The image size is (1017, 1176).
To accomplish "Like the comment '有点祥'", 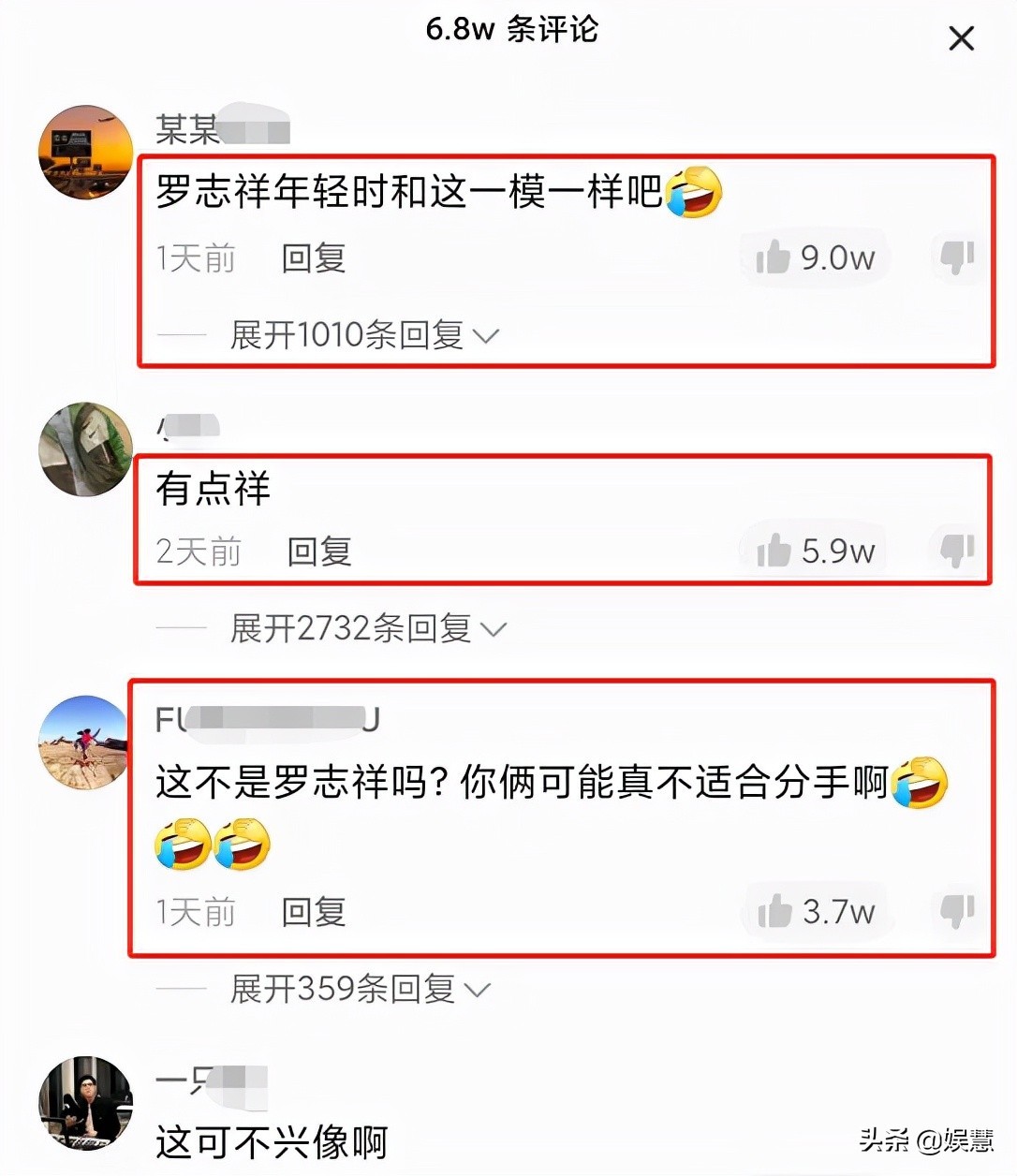I will coord(774,551).
